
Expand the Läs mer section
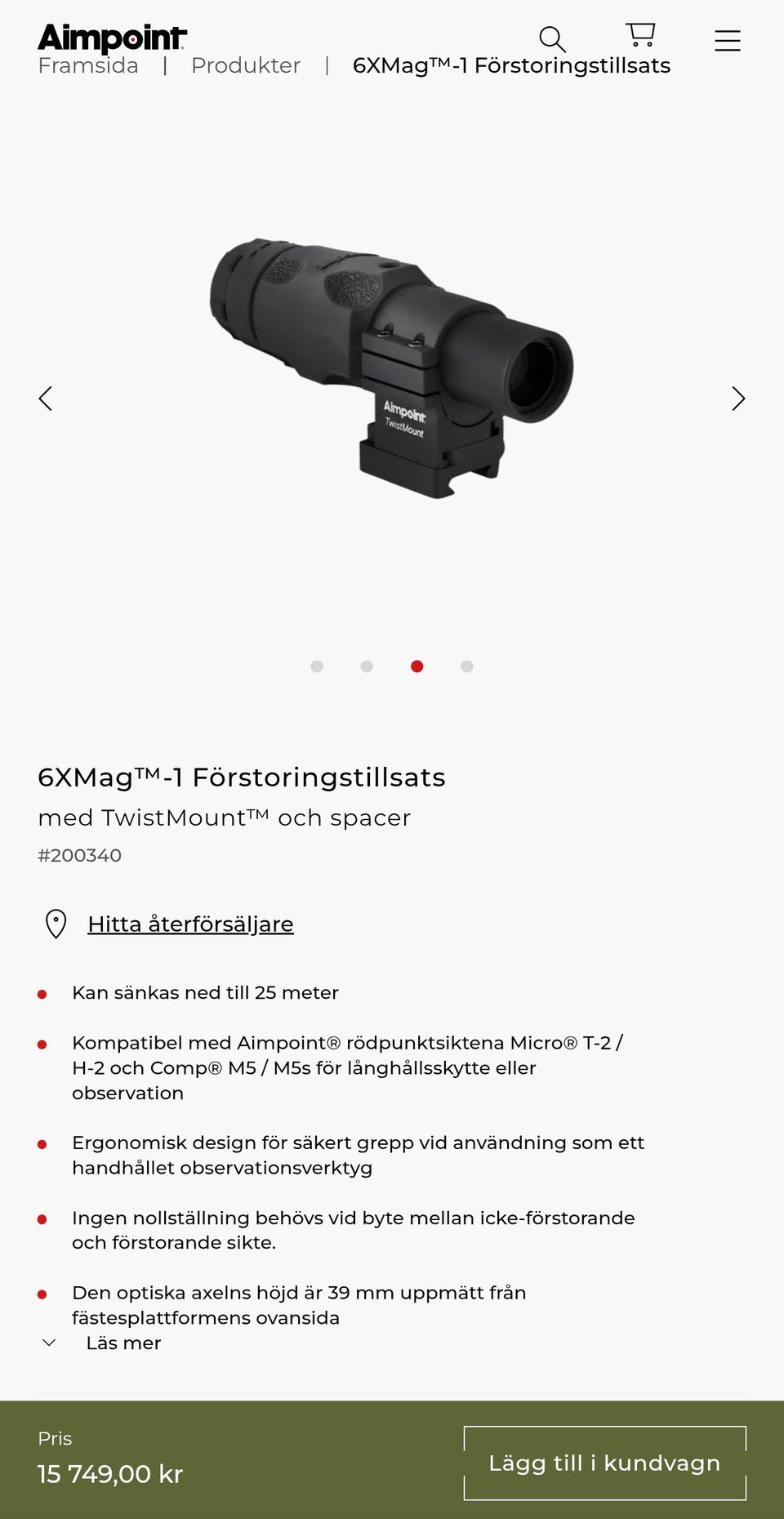[x=122, y=1342]
